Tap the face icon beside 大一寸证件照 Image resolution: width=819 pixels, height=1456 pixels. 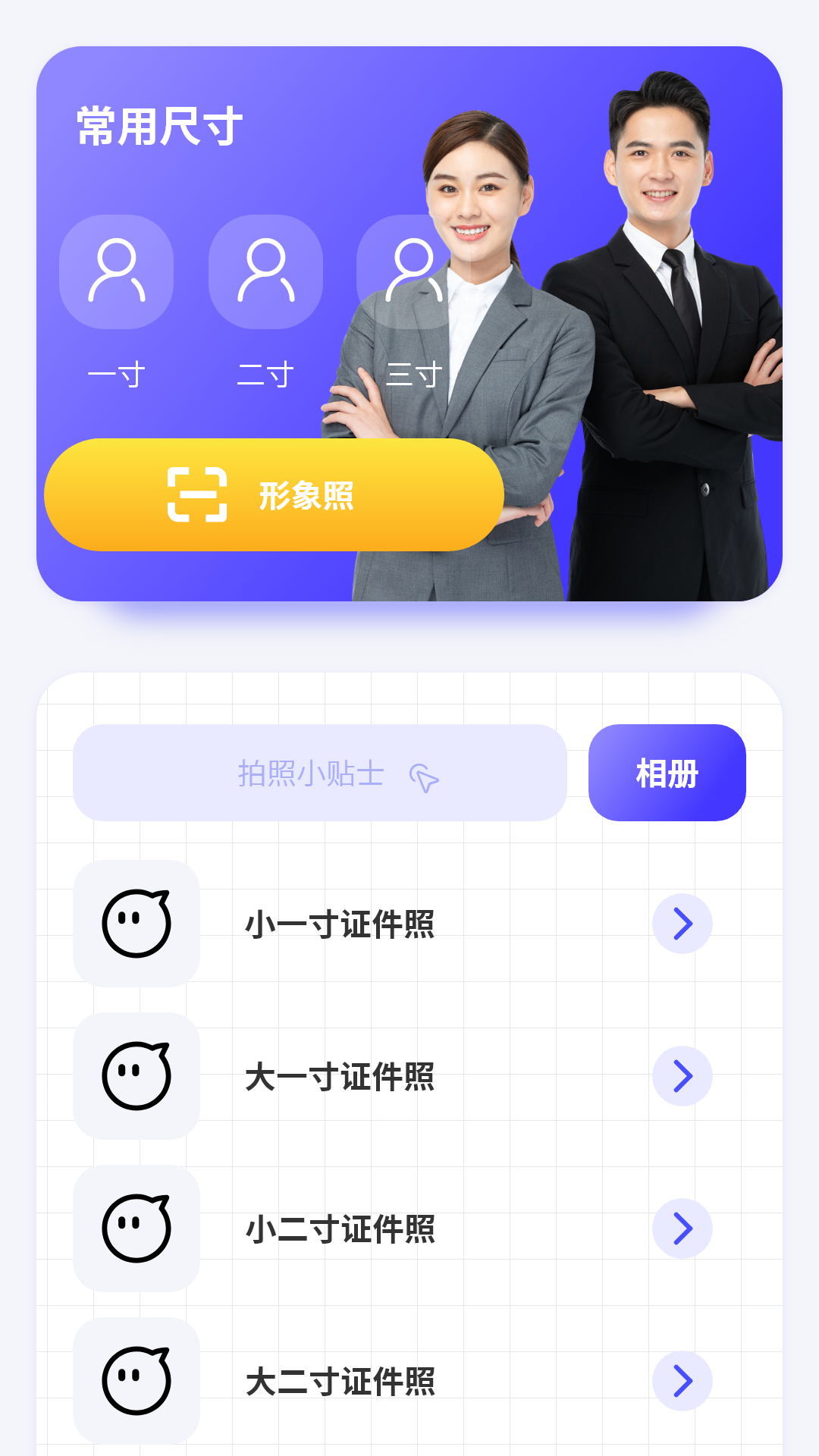[x=135, y=1075]
